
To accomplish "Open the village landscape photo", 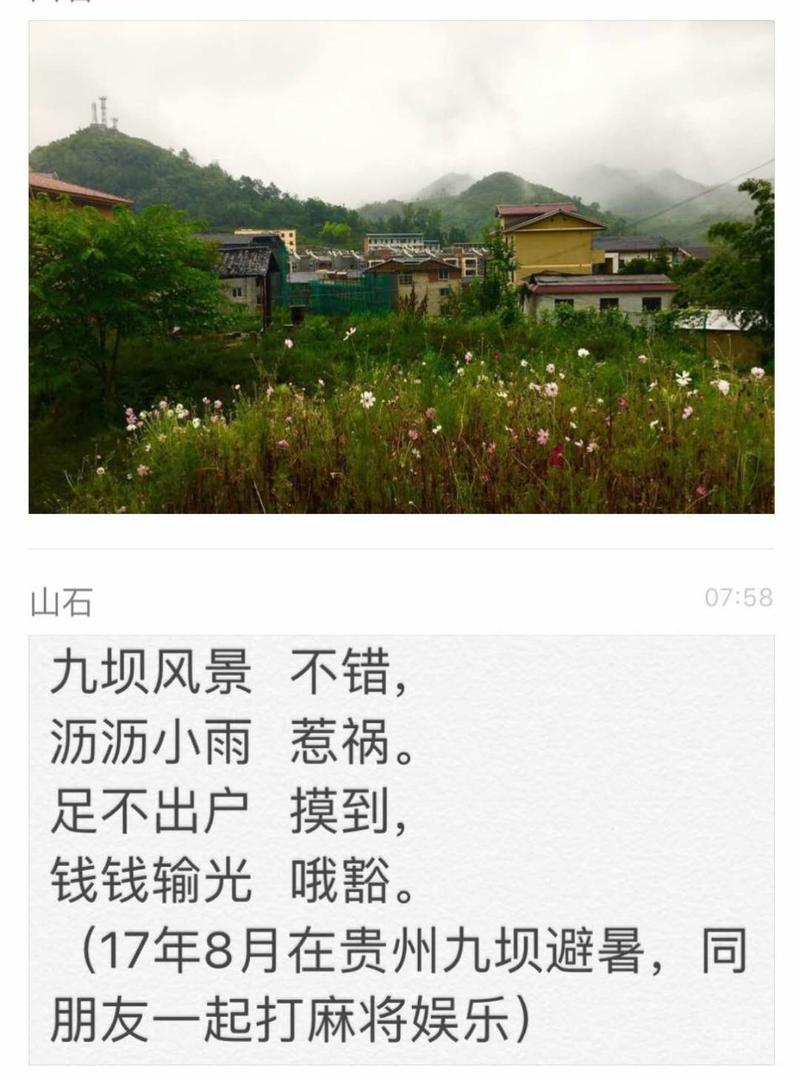I will (x=401, y=267).
